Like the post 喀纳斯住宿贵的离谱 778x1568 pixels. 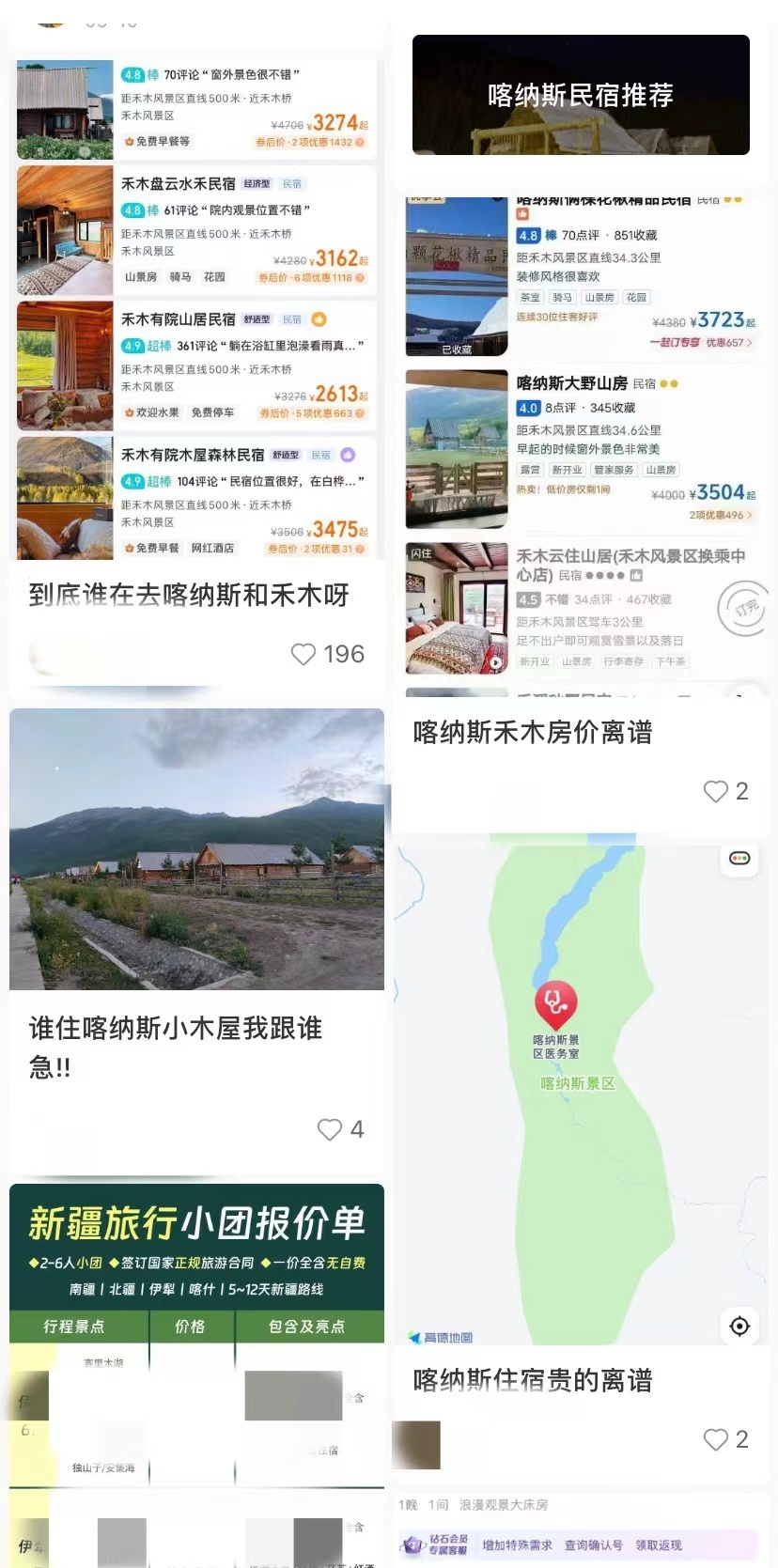tap(716, 1439)
